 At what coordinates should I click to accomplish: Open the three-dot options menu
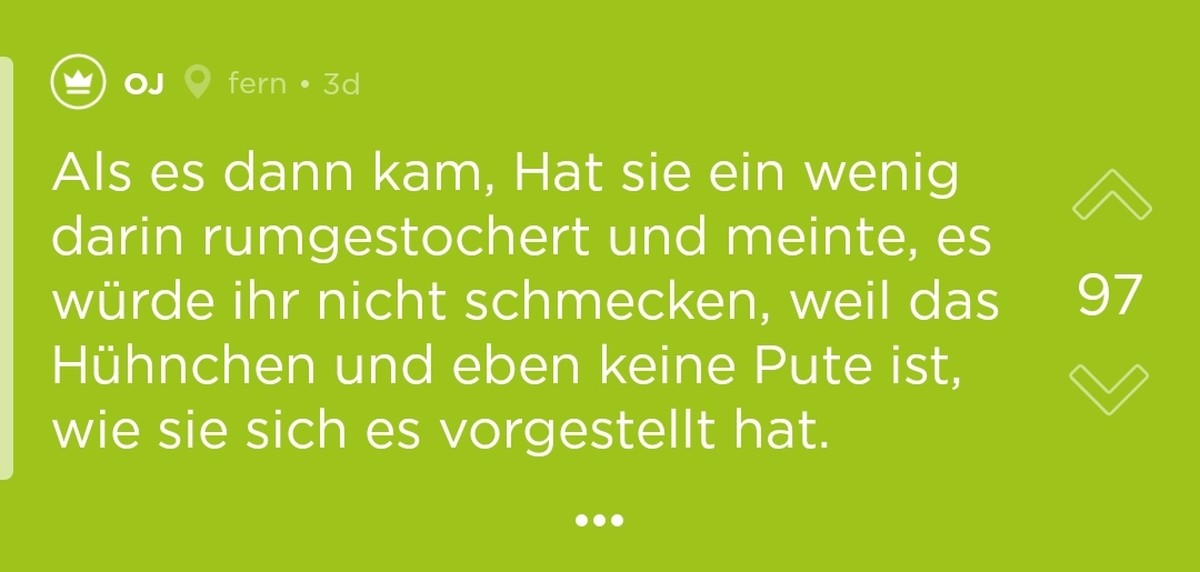(x=600, y=520)
